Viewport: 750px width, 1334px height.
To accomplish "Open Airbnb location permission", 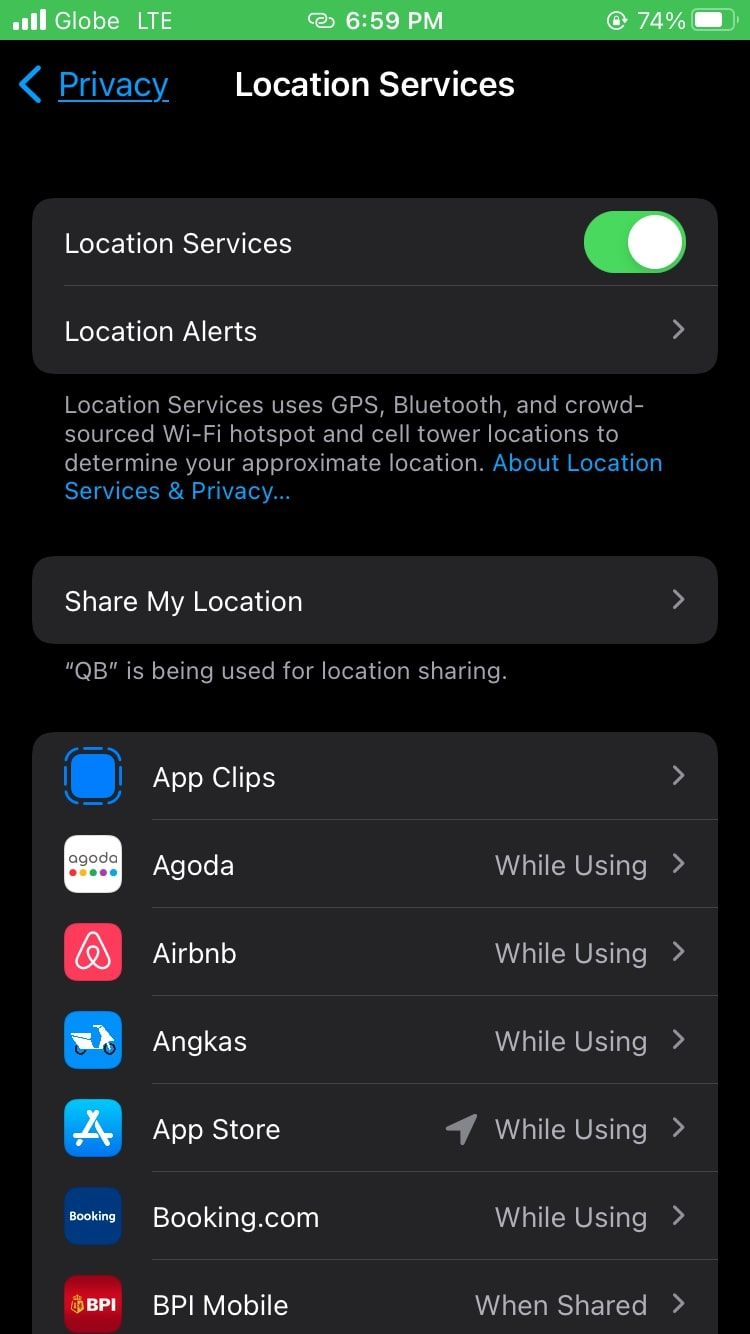I will tap(375, 953).
